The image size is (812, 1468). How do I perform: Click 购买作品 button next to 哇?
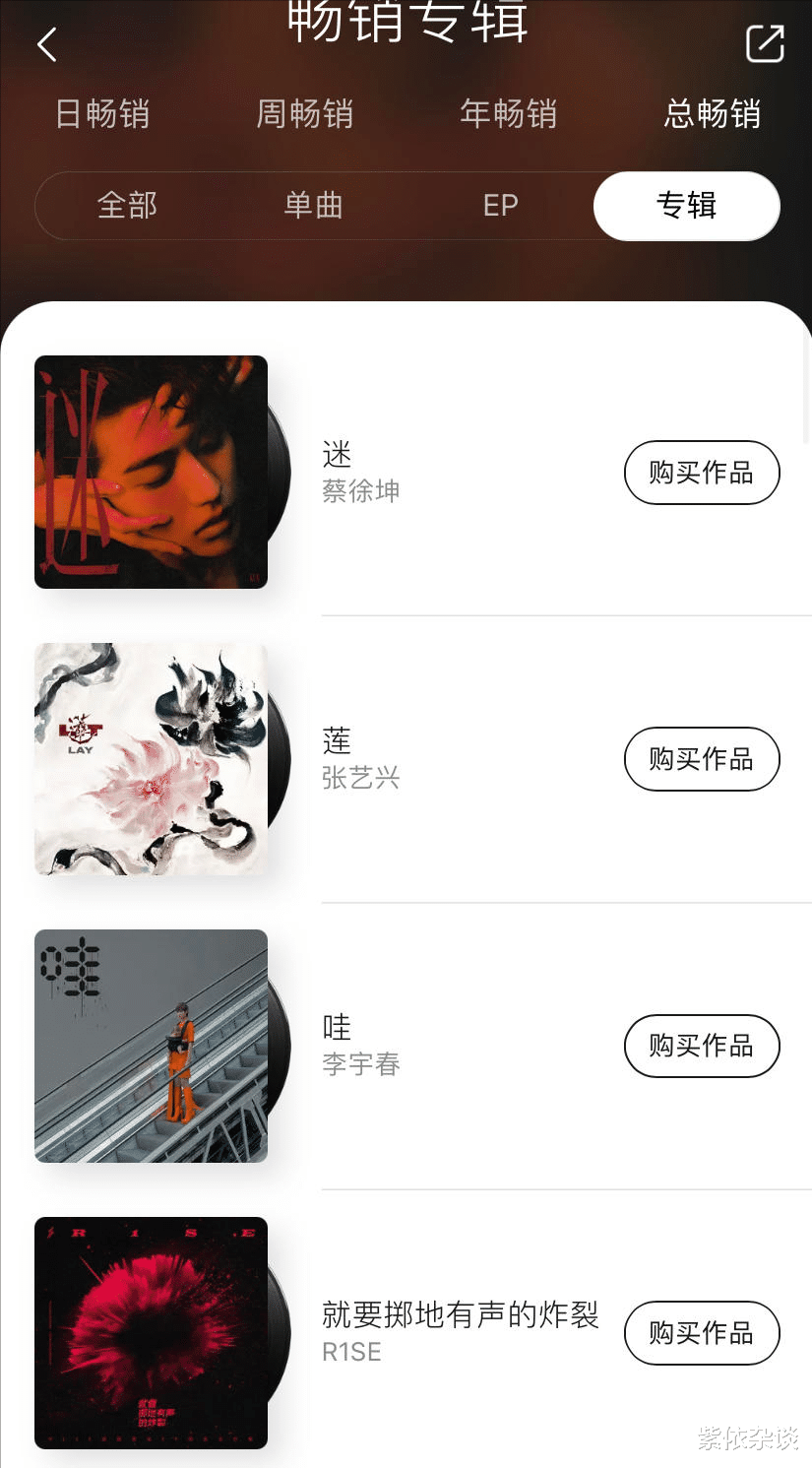pos(702,1046)
